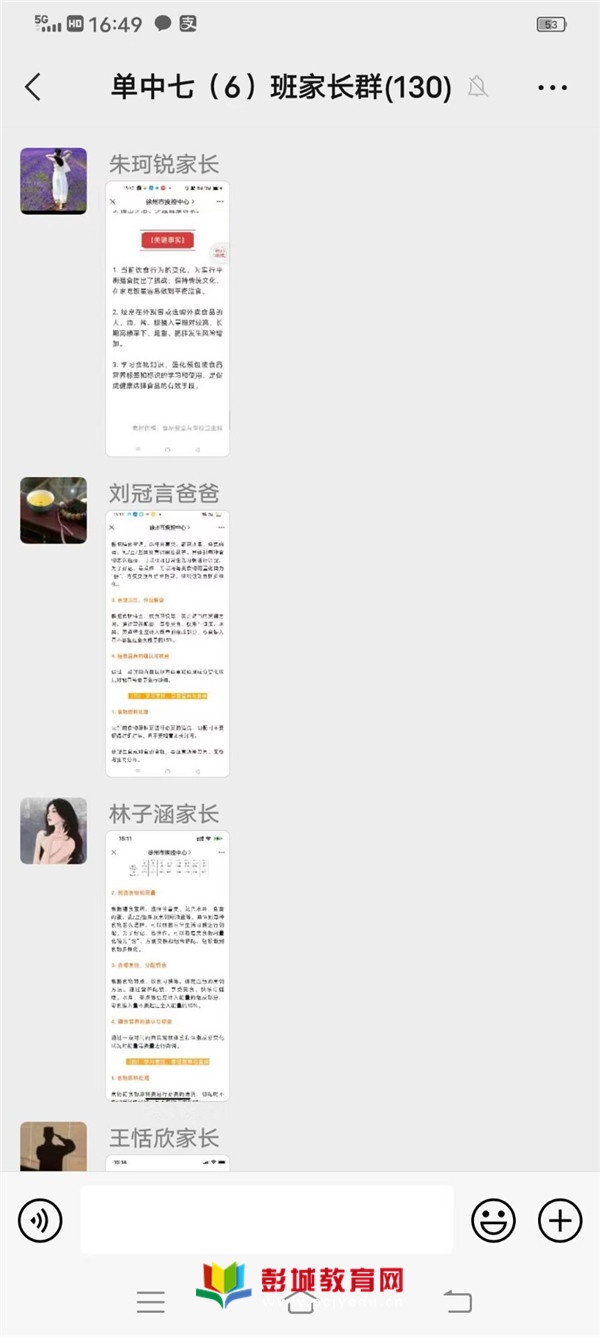This screenshot has width=600, height=1337.
Task: Open the emoji picker
Action: [493, 1220]
